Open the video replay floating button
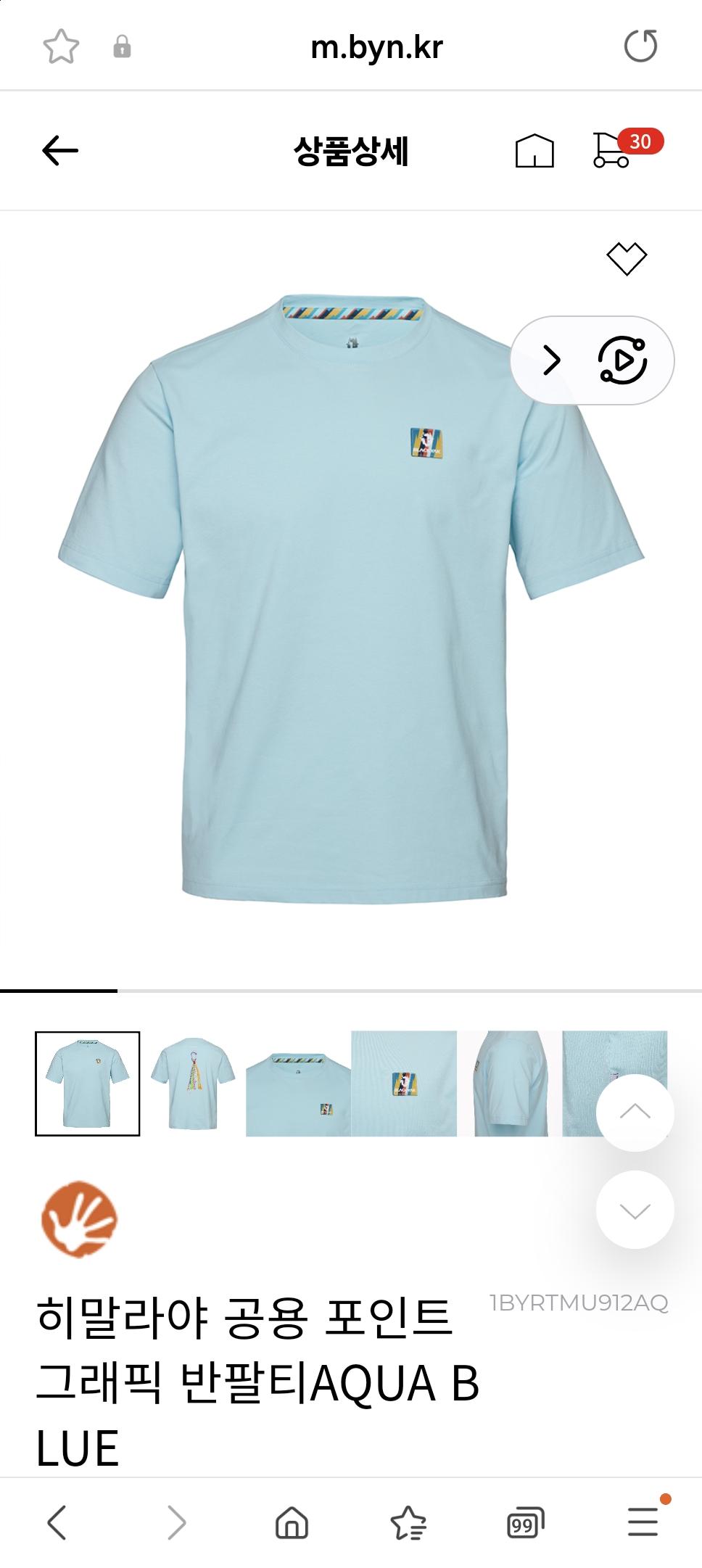The width and height of the screenshot is (702, 1568). 622,360
